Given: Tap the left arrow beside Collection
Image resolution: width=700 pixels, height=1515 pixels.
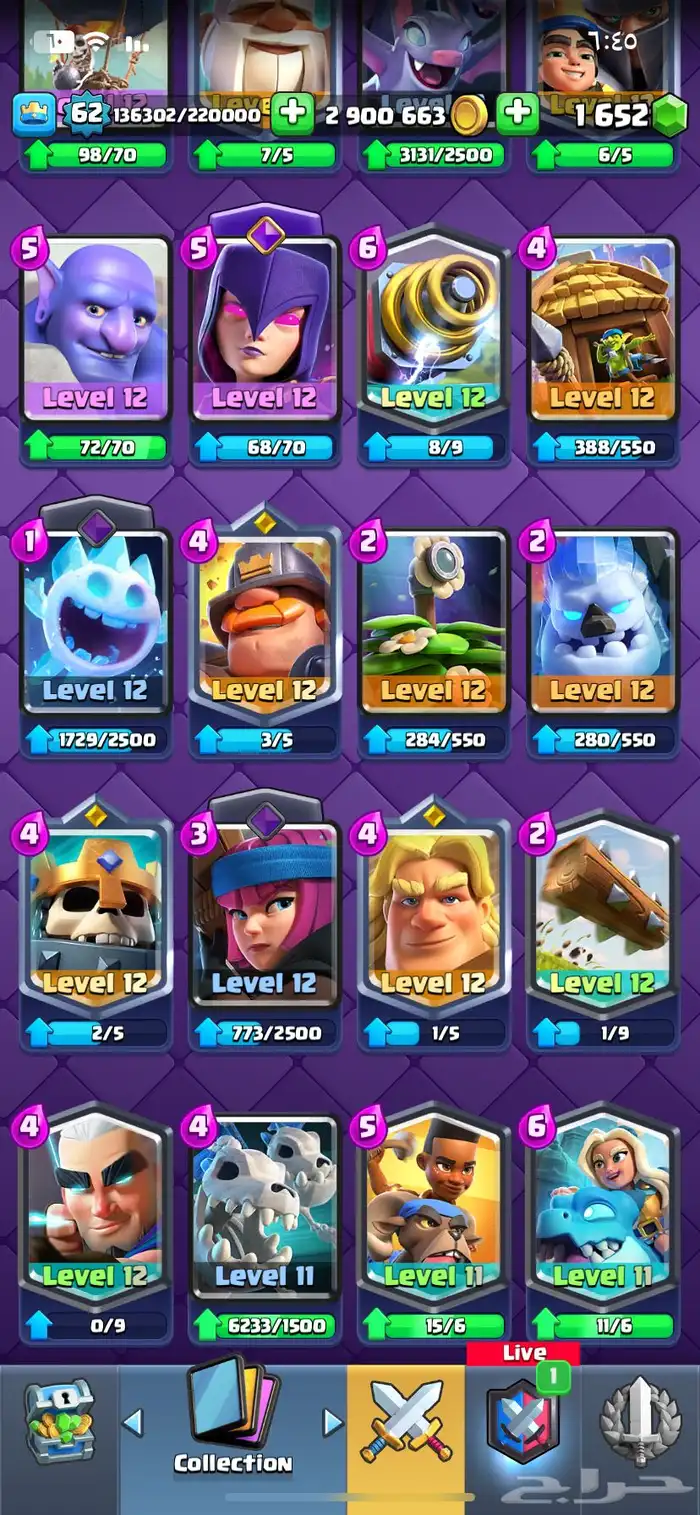Looking at the screenshot, I should click(x=132, y=1421).
